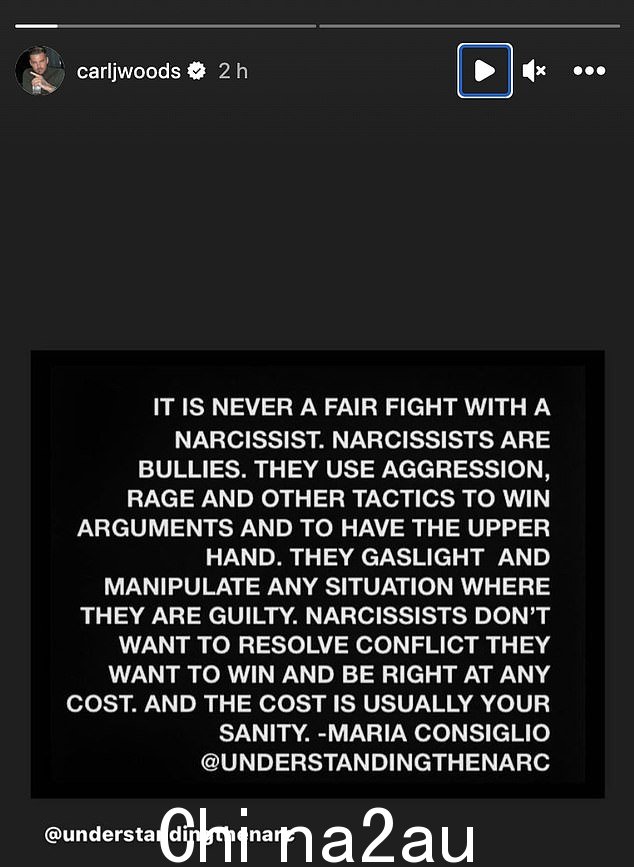Resume story playback with play button
Viewport: 634px width, 867px height.
485,71
